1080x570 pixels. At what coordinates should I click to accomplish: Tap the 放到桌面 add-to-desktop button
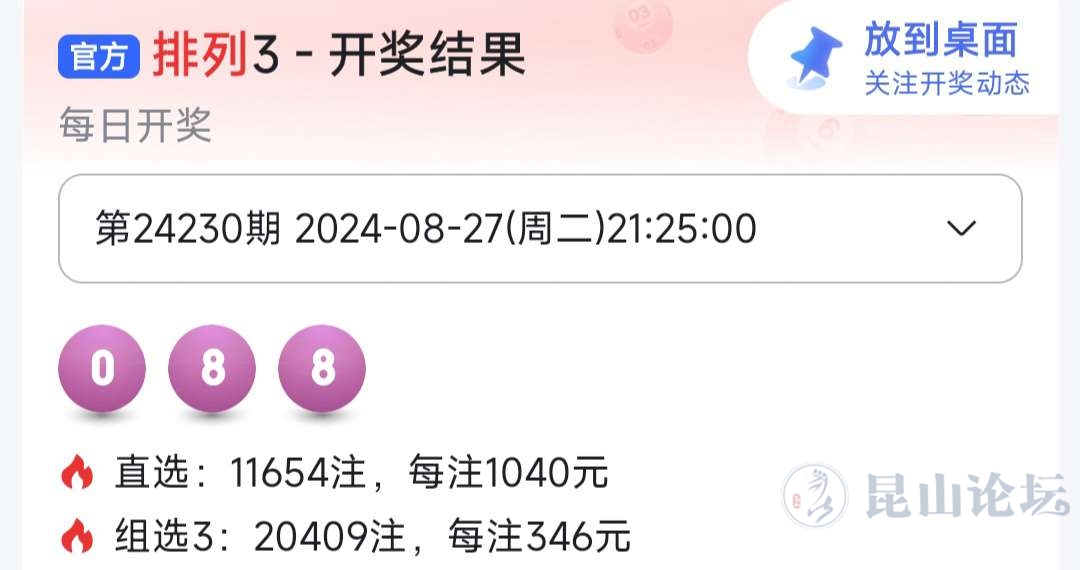[x=912, y=59]
